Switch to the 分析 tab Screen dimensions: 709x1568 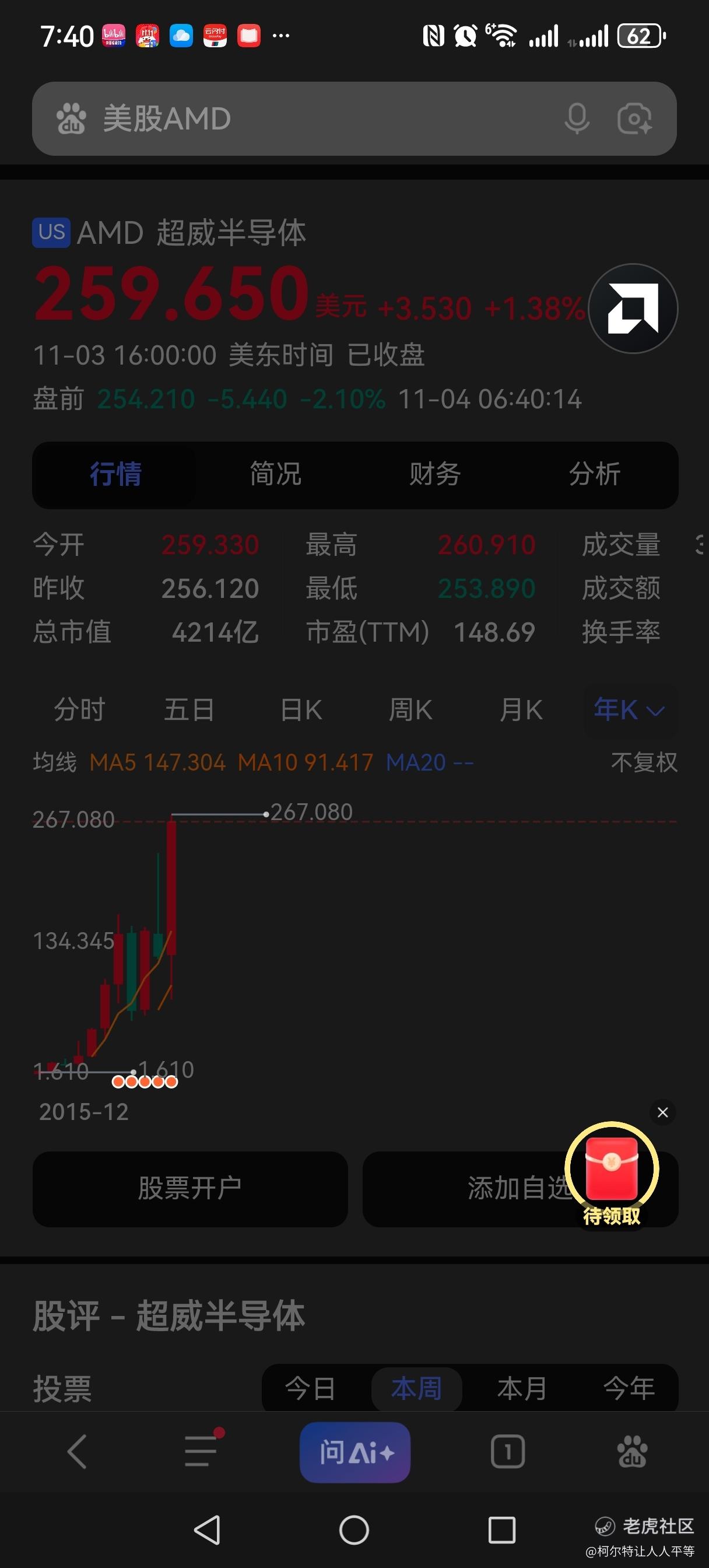[595, 474]
